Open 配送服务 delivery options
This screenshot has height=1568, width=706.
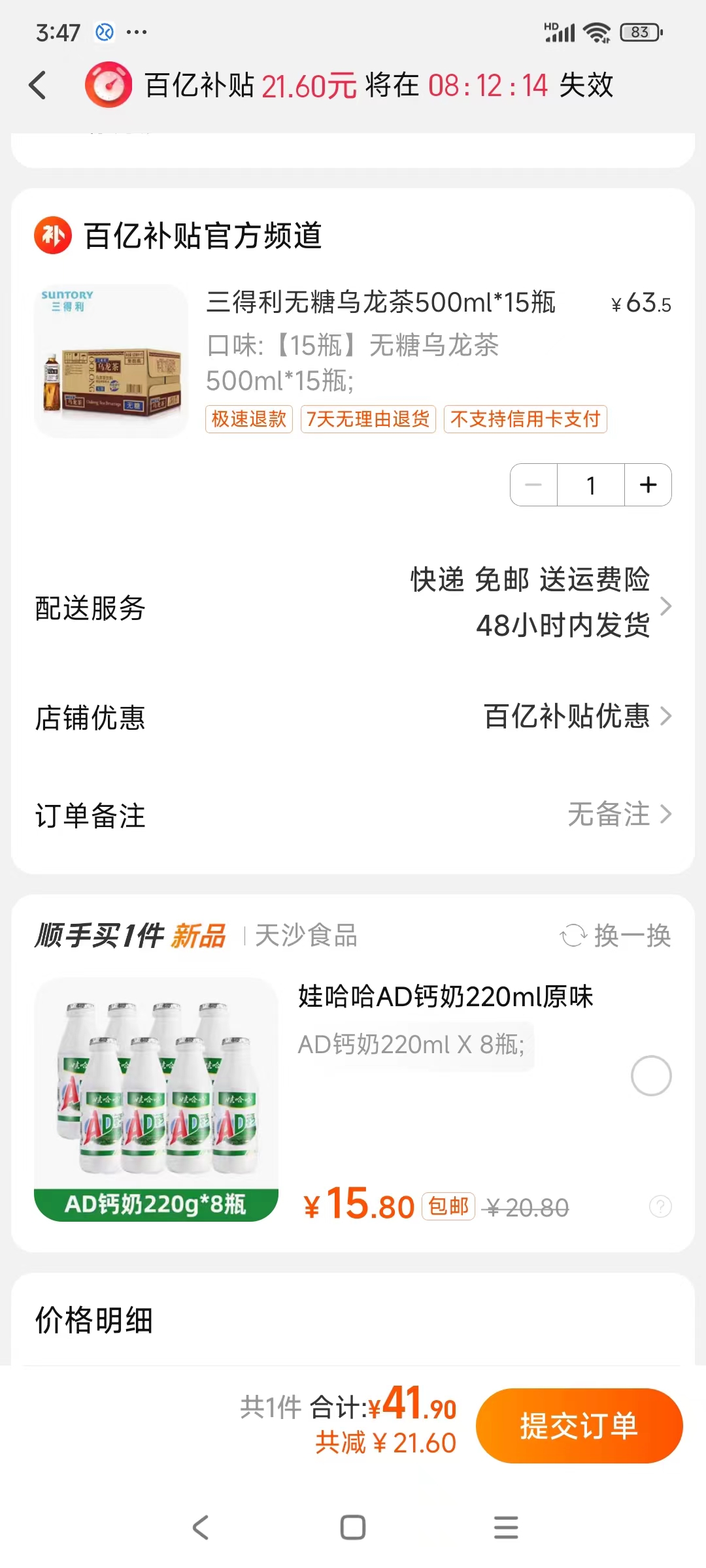point(353,606)
